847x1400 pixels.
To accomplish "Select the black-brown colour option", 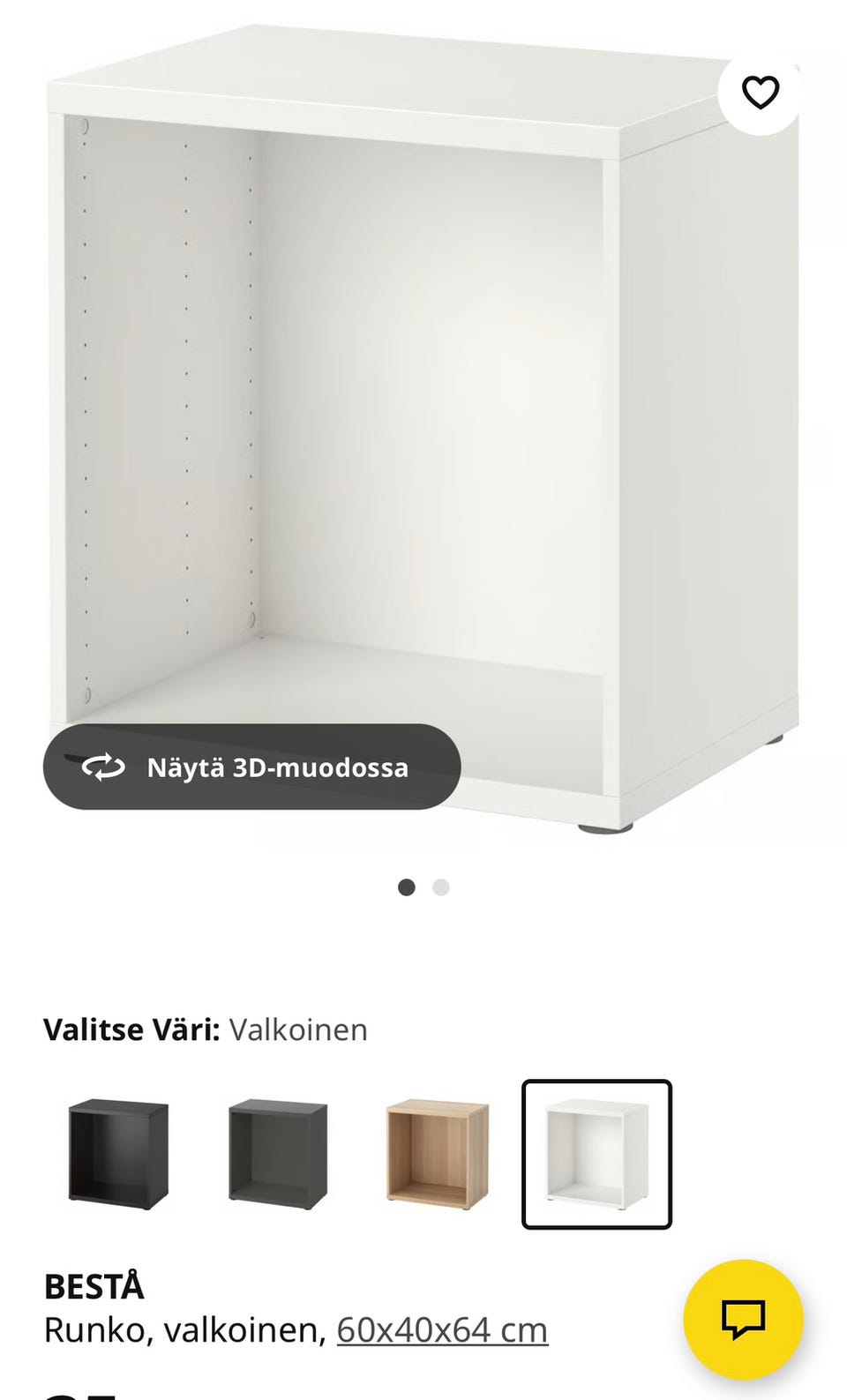I will (118, 1154).
